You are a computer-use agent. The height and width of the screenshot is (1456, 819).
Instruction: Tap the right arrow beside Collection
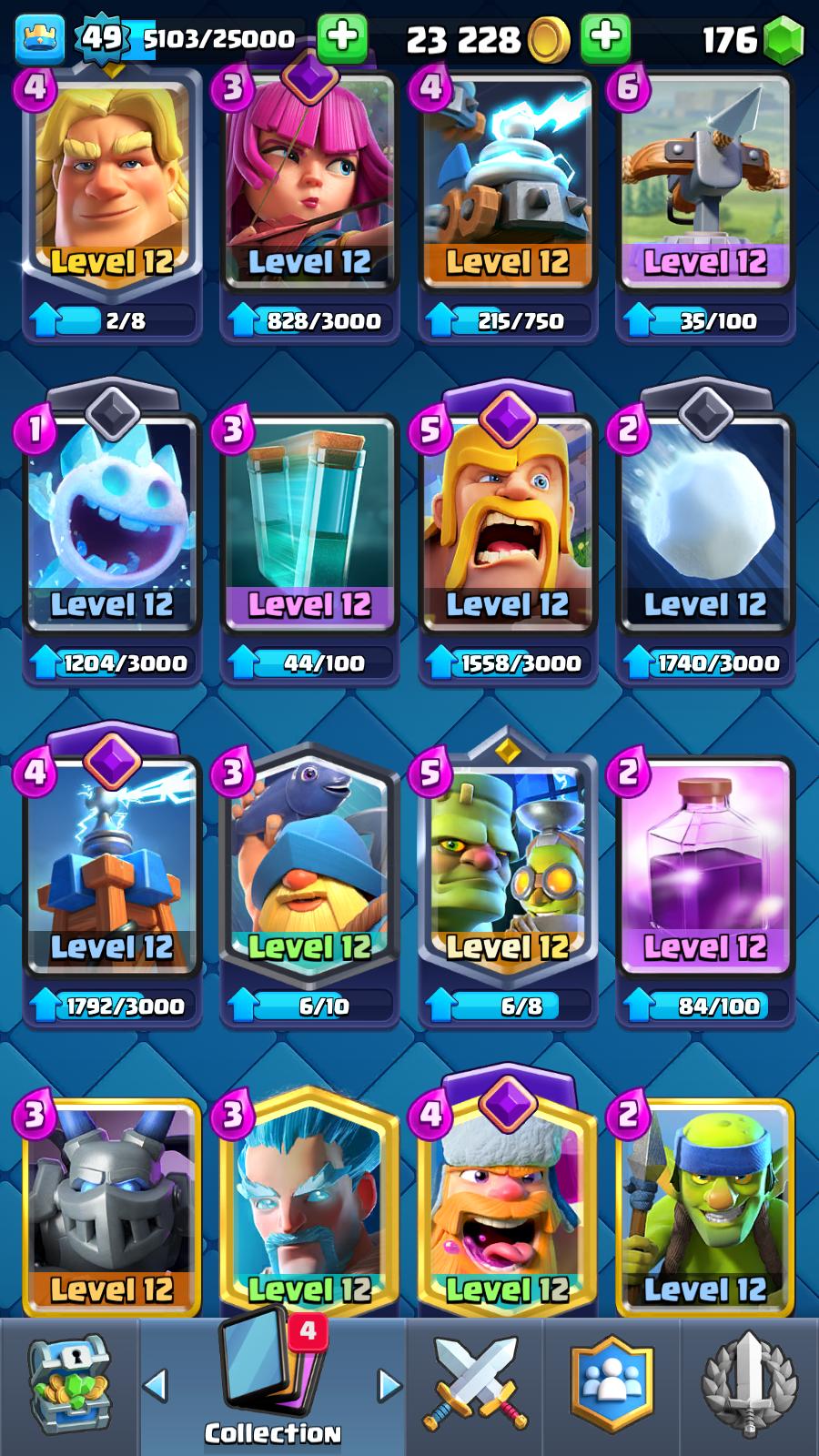click(389, 1385)
